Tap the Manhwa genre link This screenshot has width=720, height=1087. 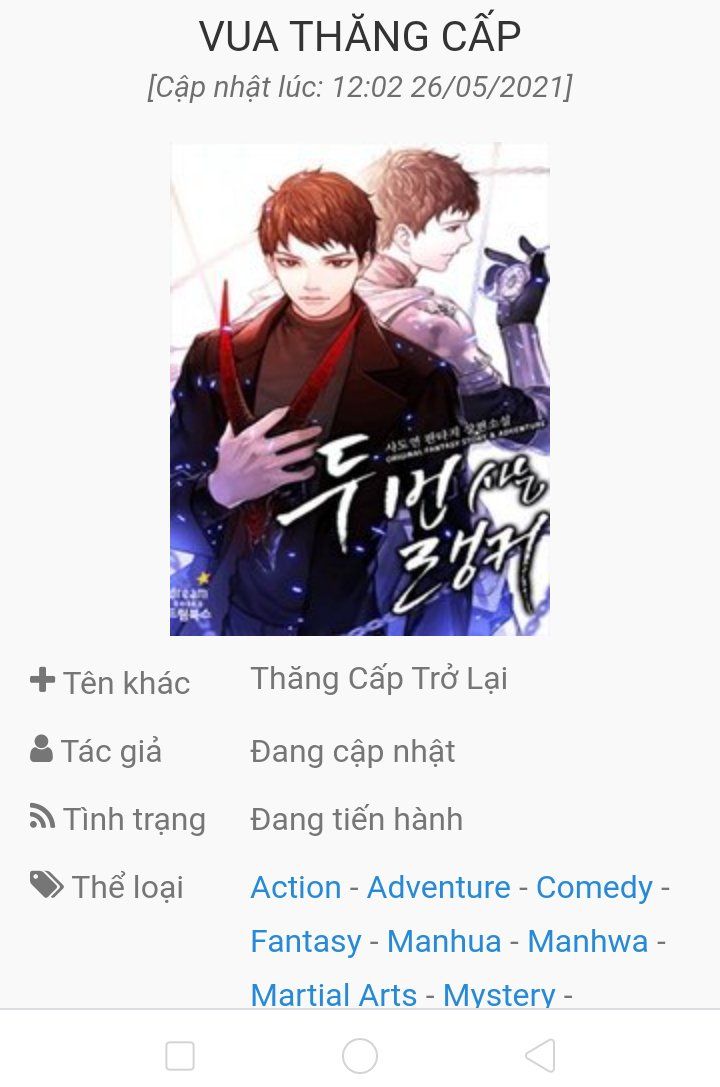[587, 941]
